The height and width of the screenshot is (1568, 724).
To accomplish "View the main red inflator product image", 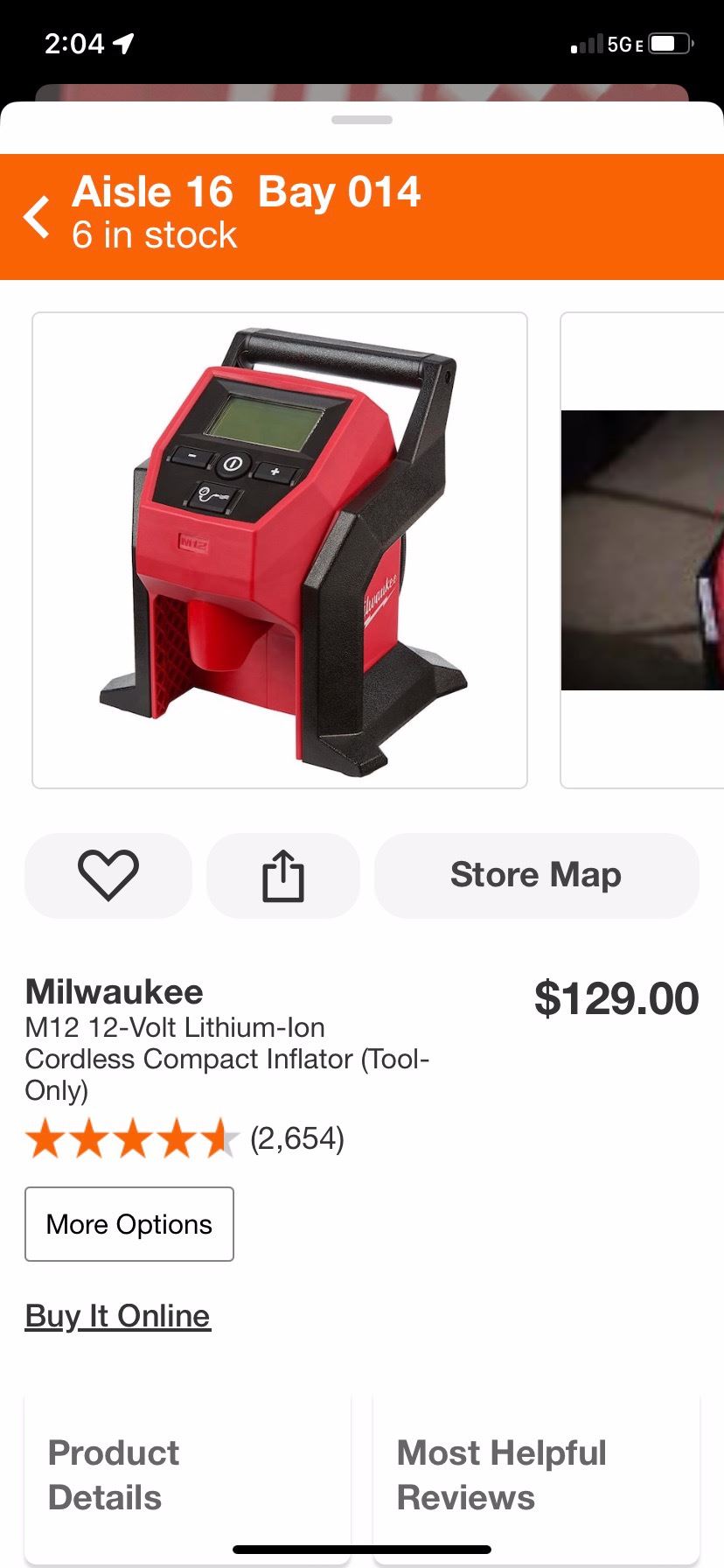I will (280, 550).
